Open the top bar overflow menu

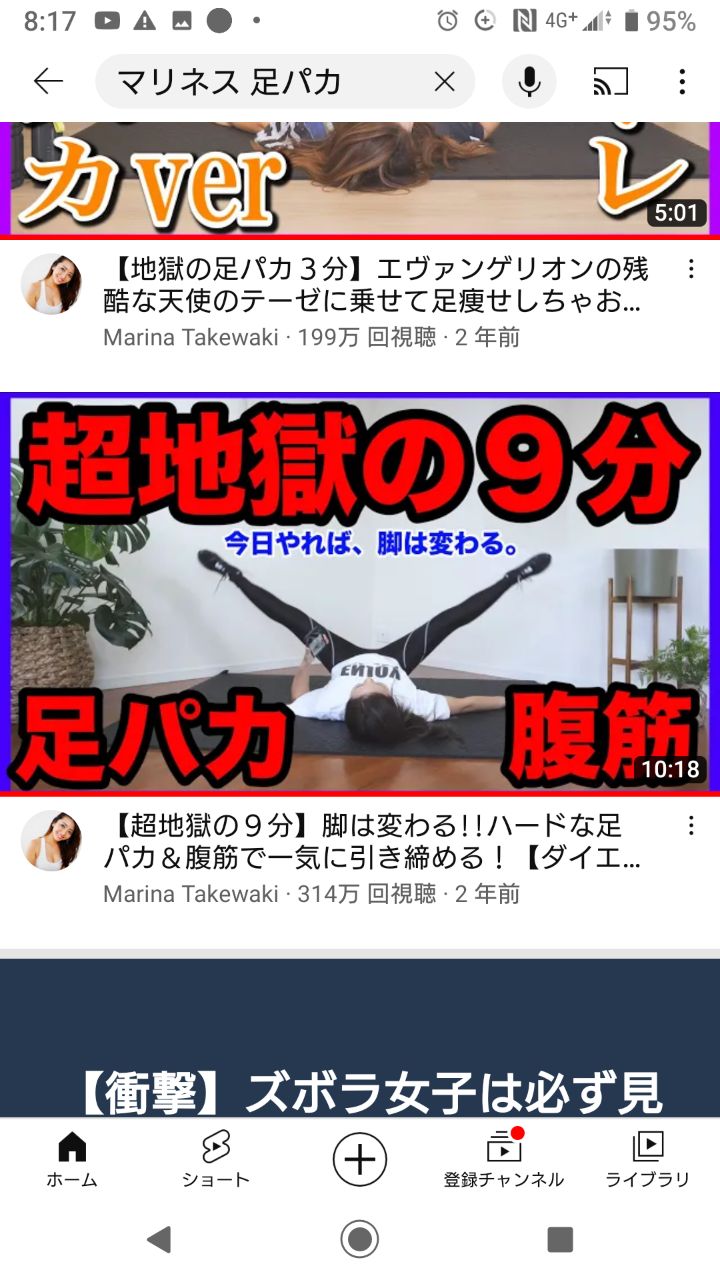tap(682, 82)
